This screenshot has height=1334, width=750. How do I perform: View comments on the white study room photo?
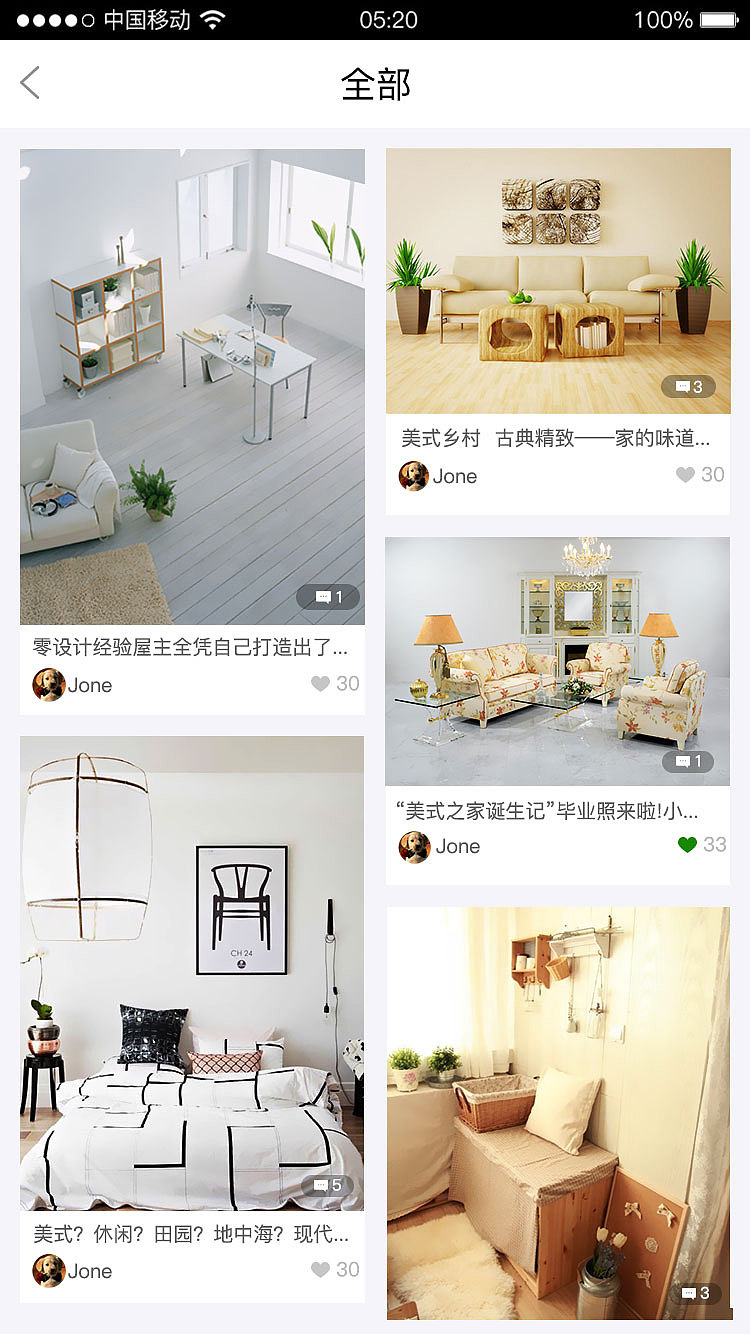coord(328,597)
